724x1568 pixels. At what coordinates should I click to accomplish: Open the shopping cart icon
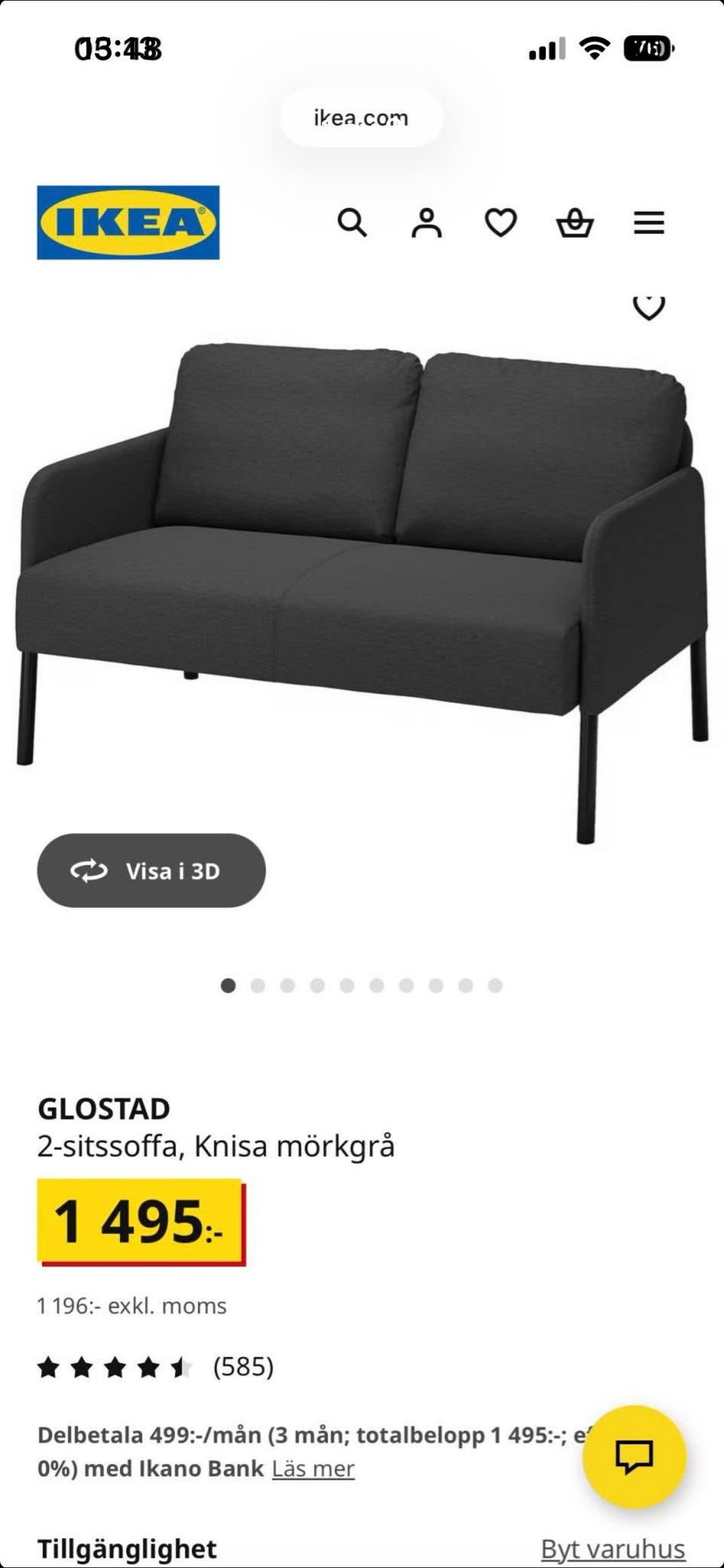575,223
